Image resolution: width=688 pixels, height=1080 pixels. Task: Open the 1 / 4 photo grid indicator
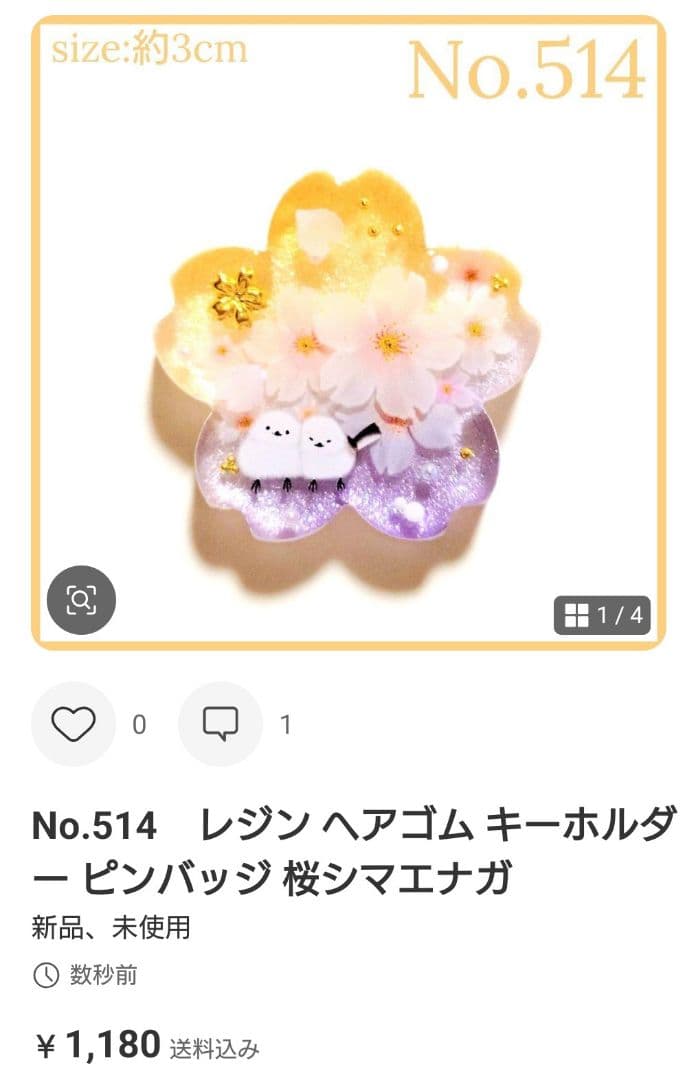(603, 616)
